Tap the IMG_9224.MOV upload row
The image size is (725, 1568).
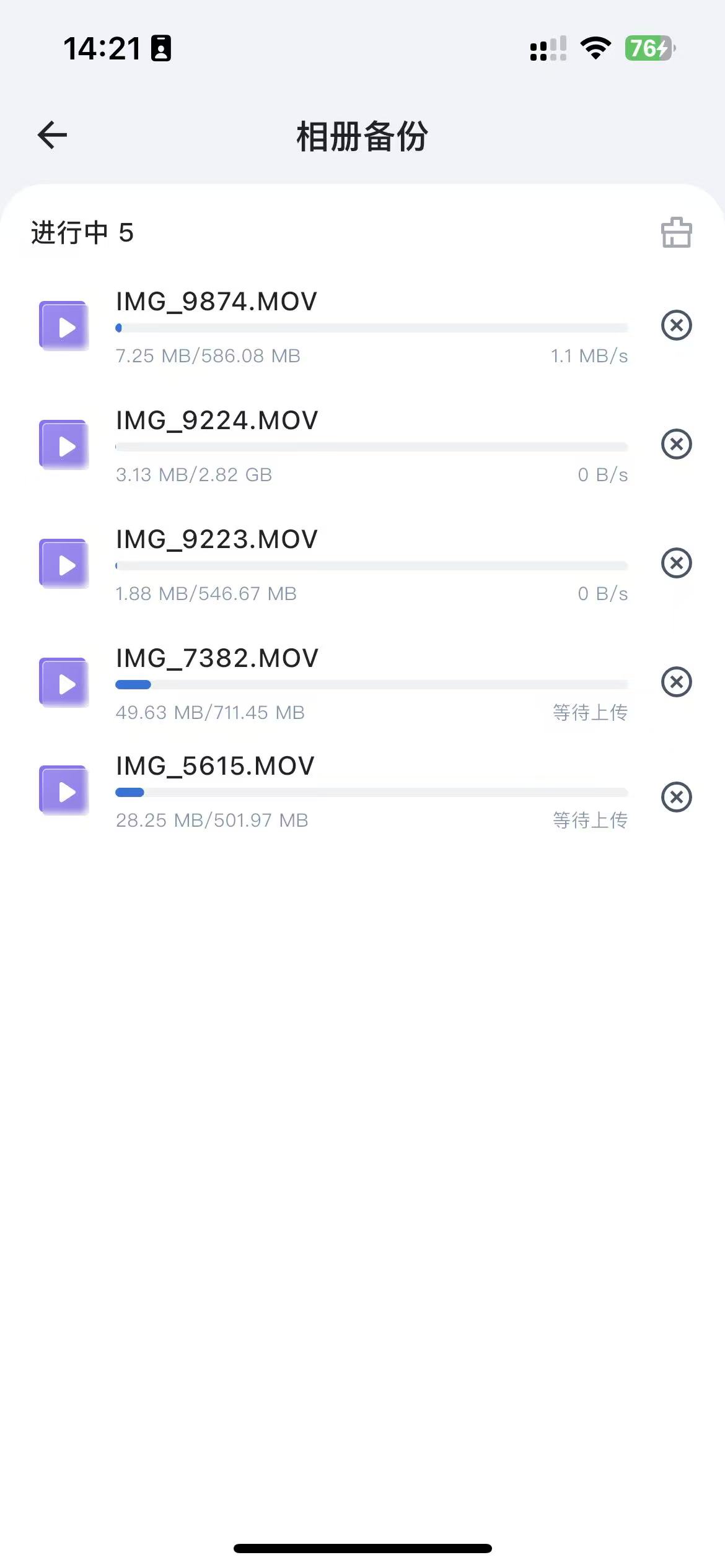click(347, 446)
